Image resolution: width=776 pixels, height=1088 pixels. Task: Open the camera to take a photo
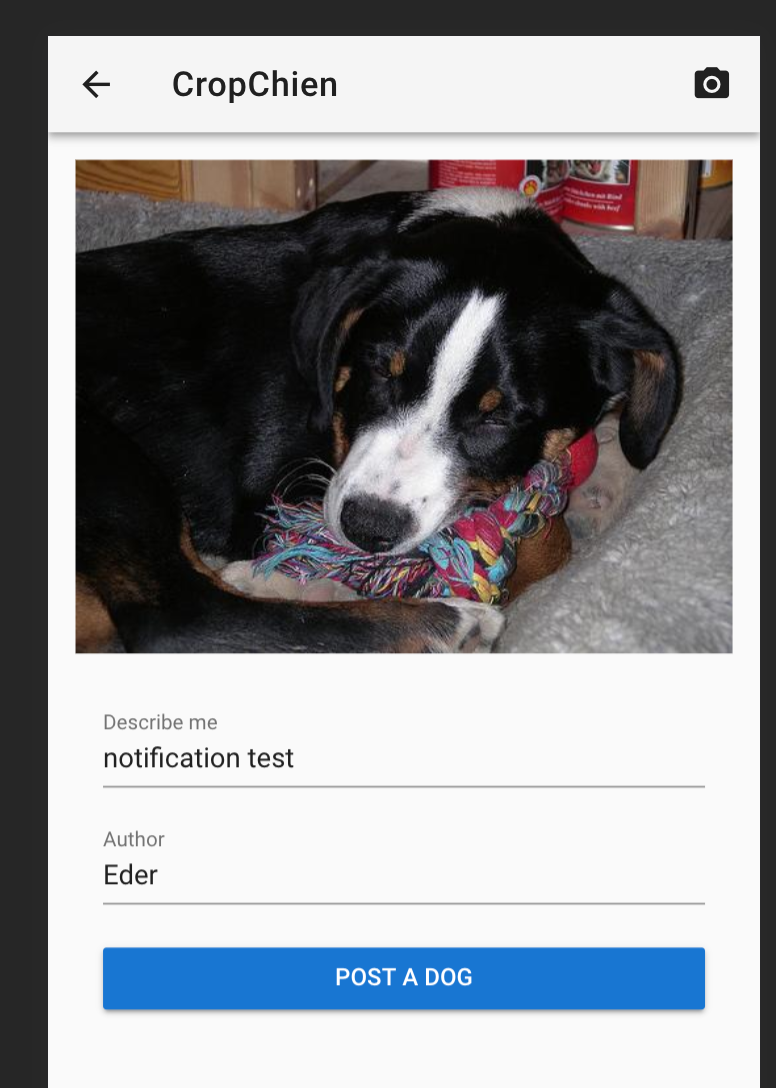point(711,84)
